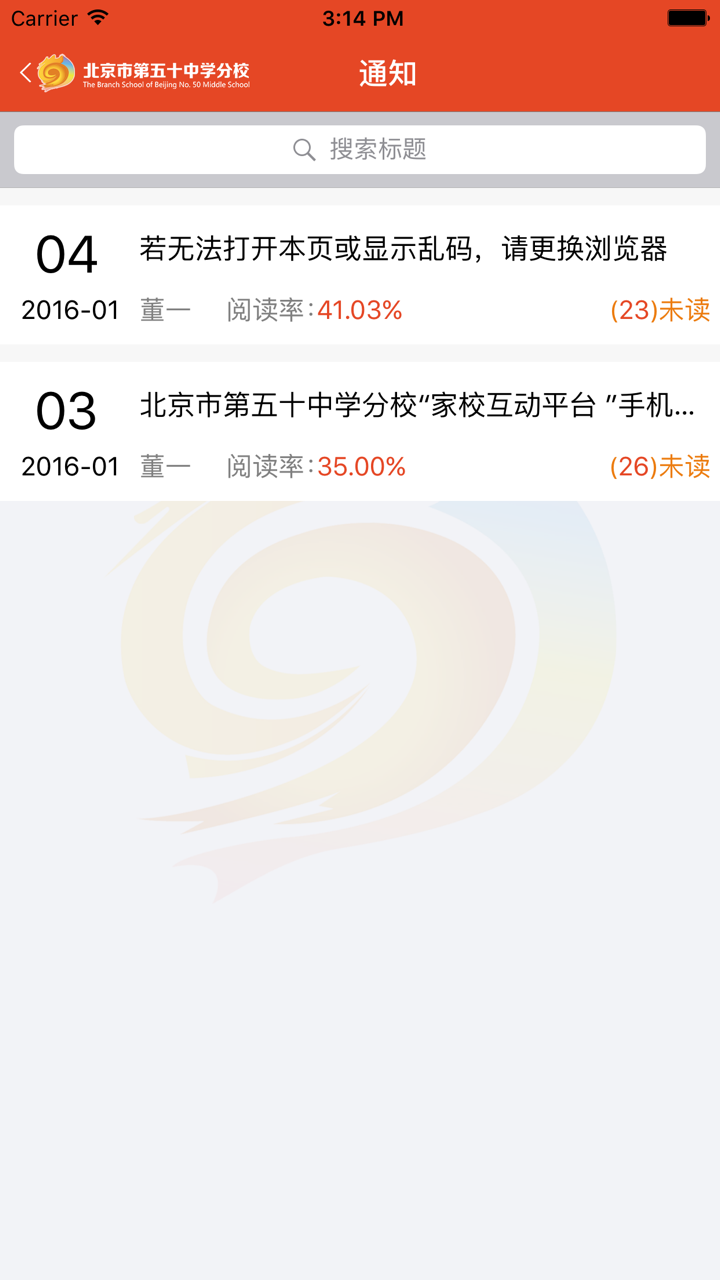Click (23)未读 to view unread list
Viewport: 720px width, 1280px height.
[659, 310]
